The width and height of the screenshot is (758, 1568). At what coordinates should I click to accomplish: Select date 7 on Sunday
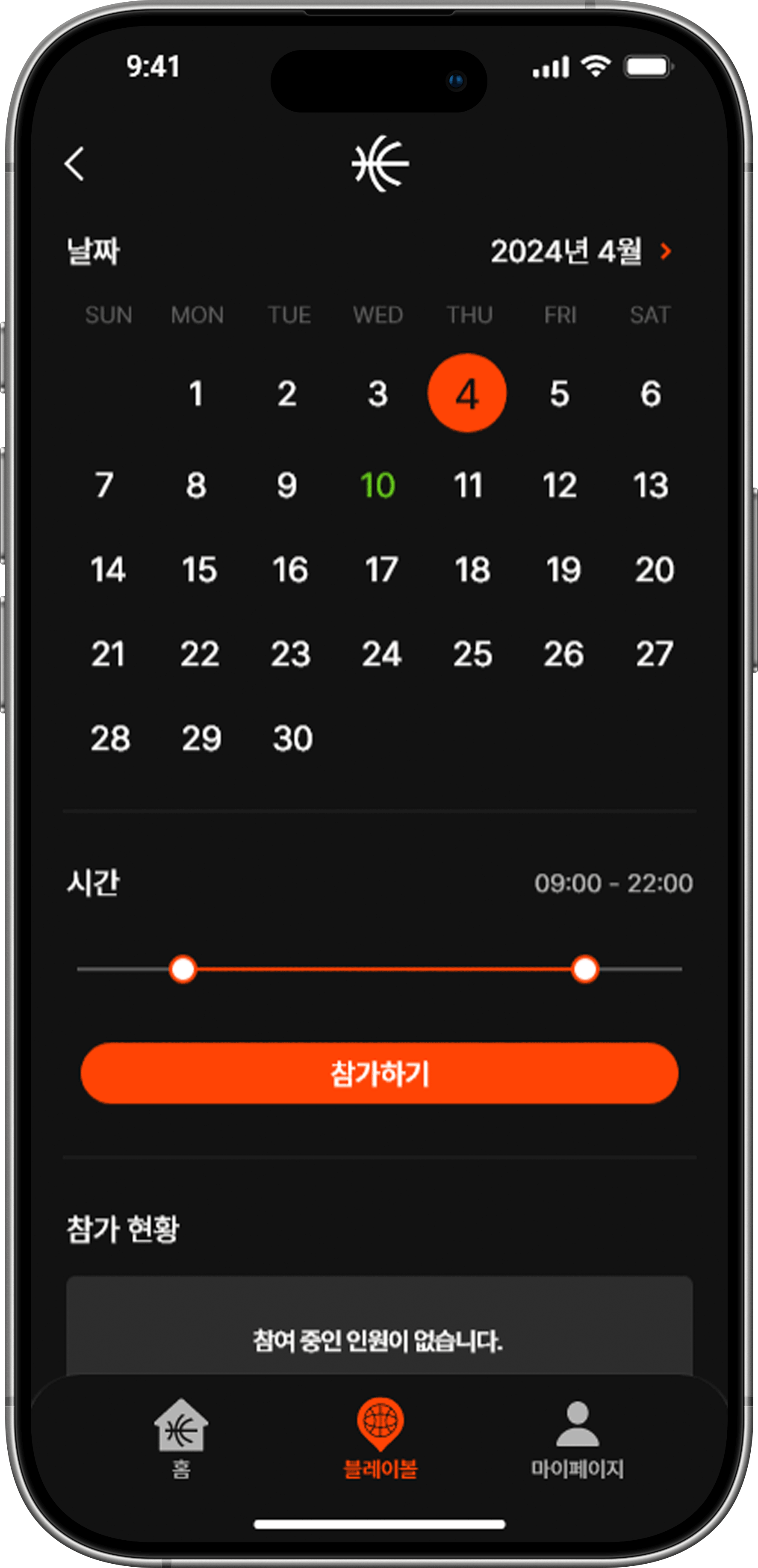105,486
